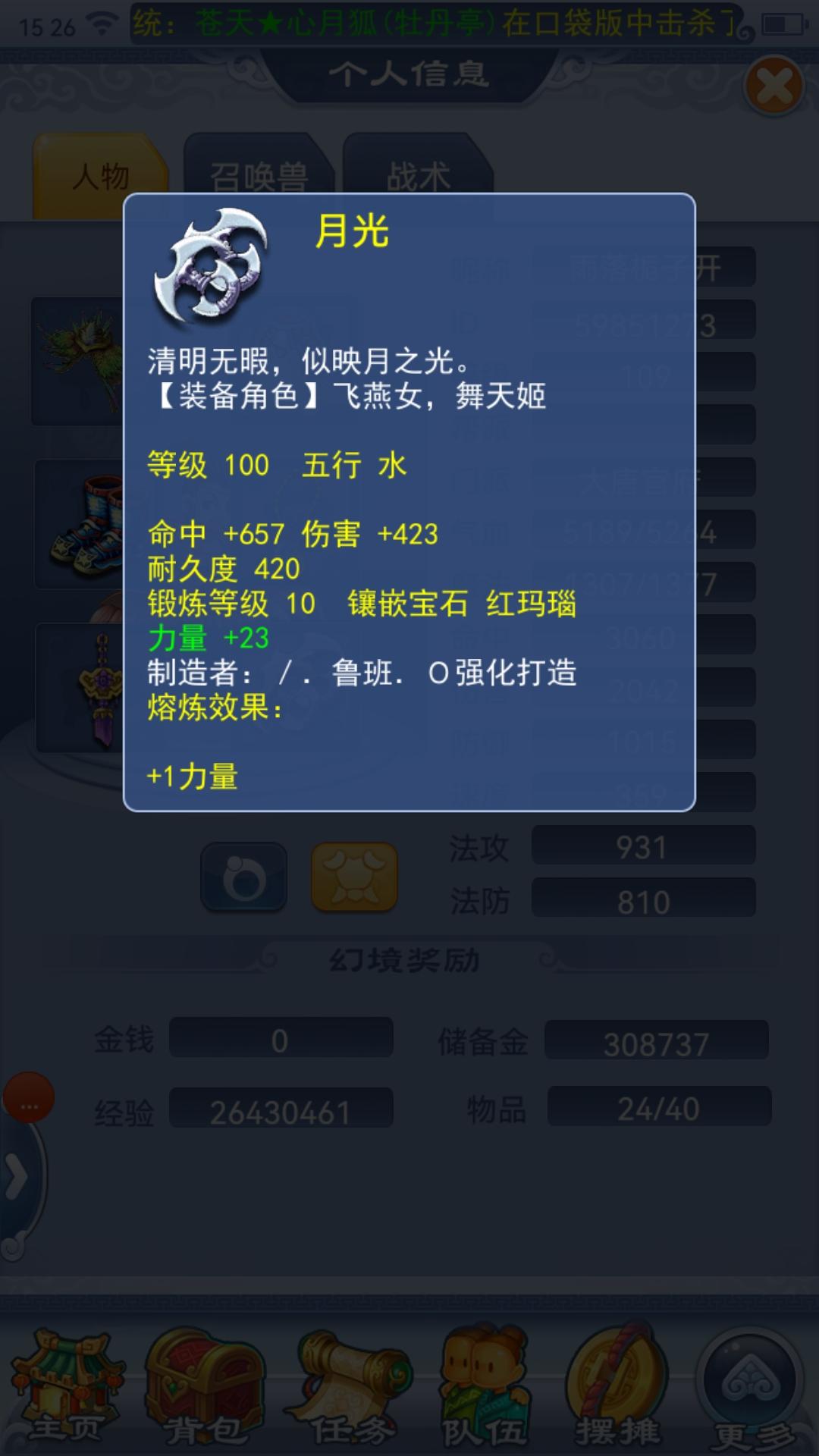Open the 主页 home menu
Image resolution: width=819 pixels, height=1456 pixels.
tap(67, 1388)
